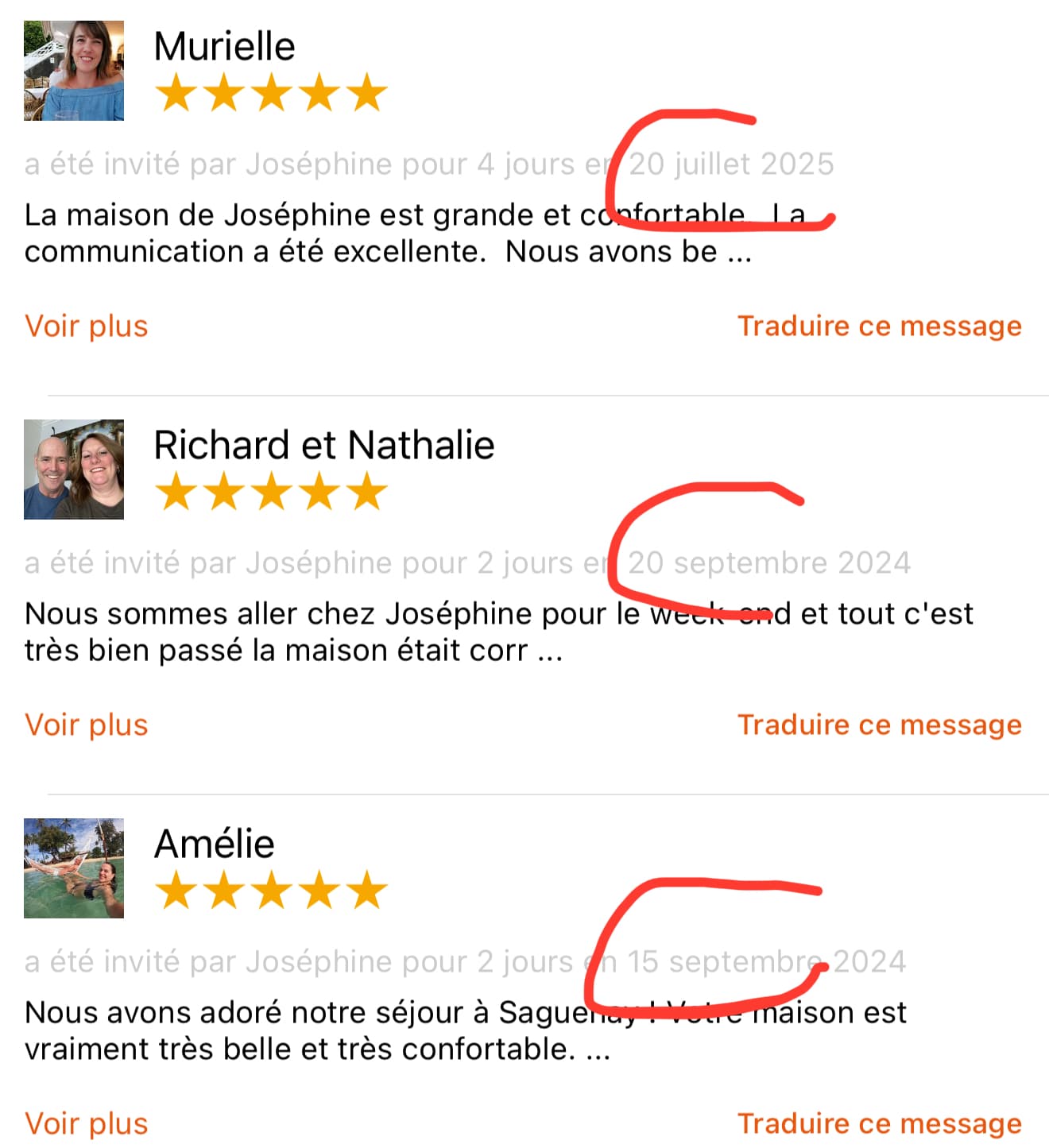Open Amélie's profile photo
The height and width of the screenshot is (1148, 1049).
(x=74, y=868)
